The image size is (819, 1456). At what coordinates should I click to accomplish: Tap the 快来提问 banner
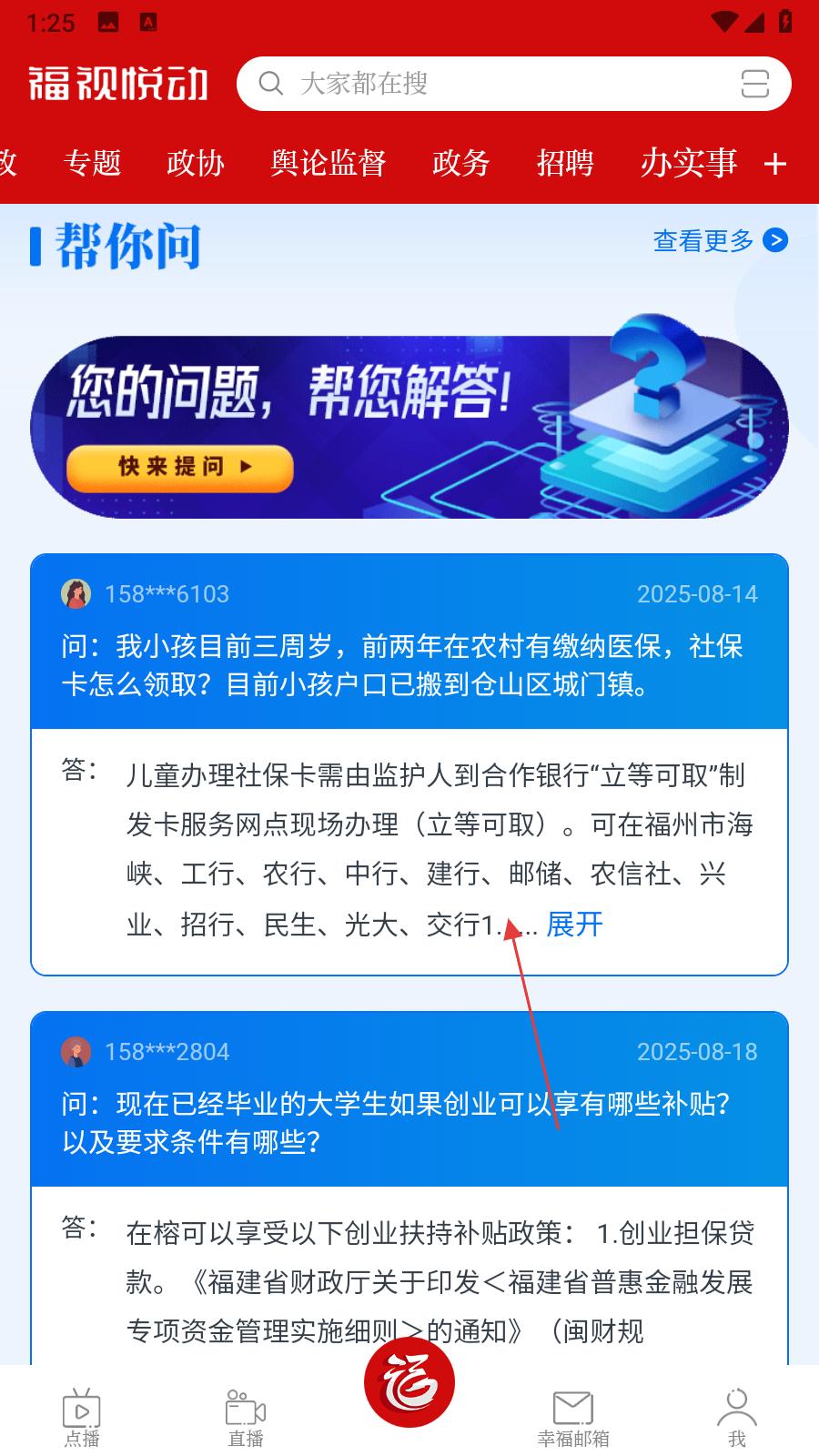(180, 468)
